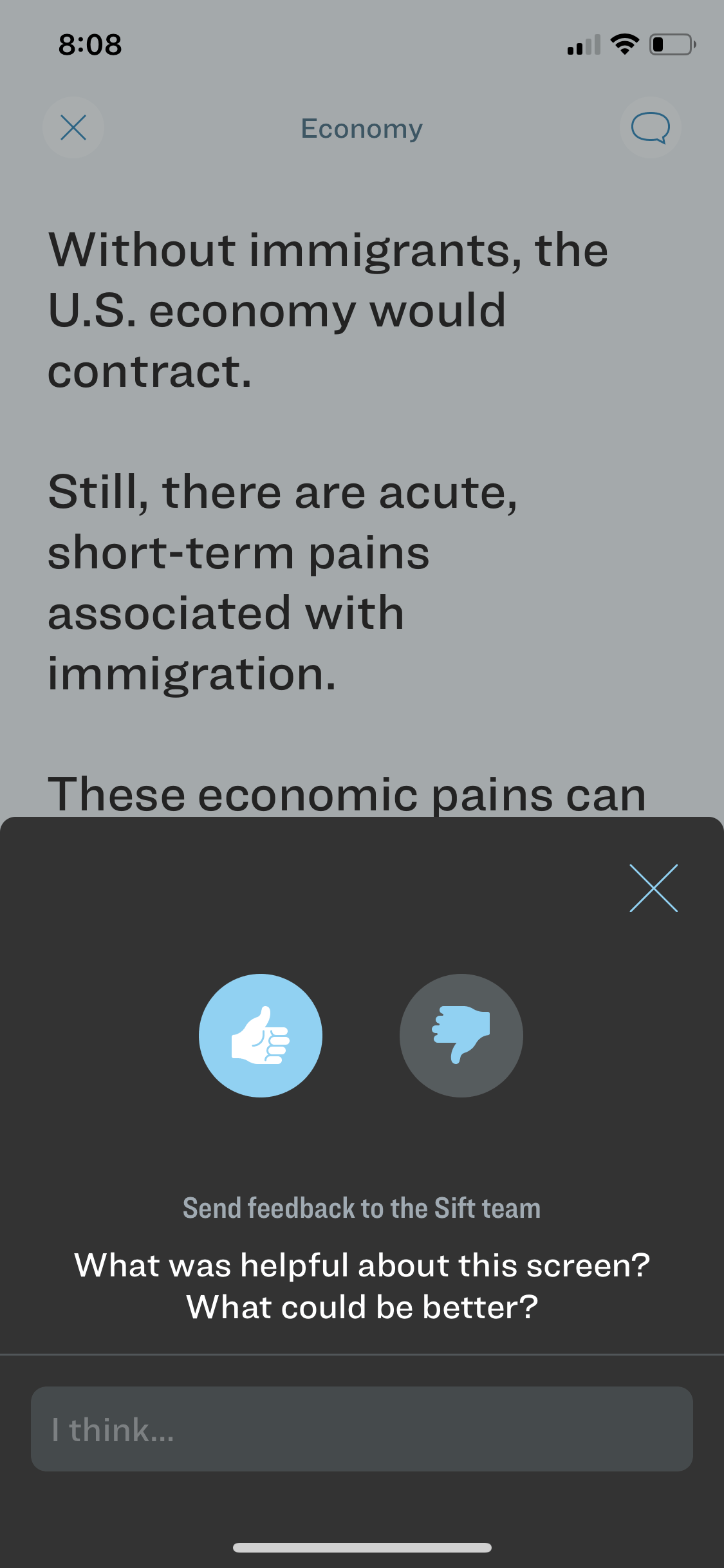Close the Economy article
Viewport: 724px width, 1568px height.
pos(73,127)
